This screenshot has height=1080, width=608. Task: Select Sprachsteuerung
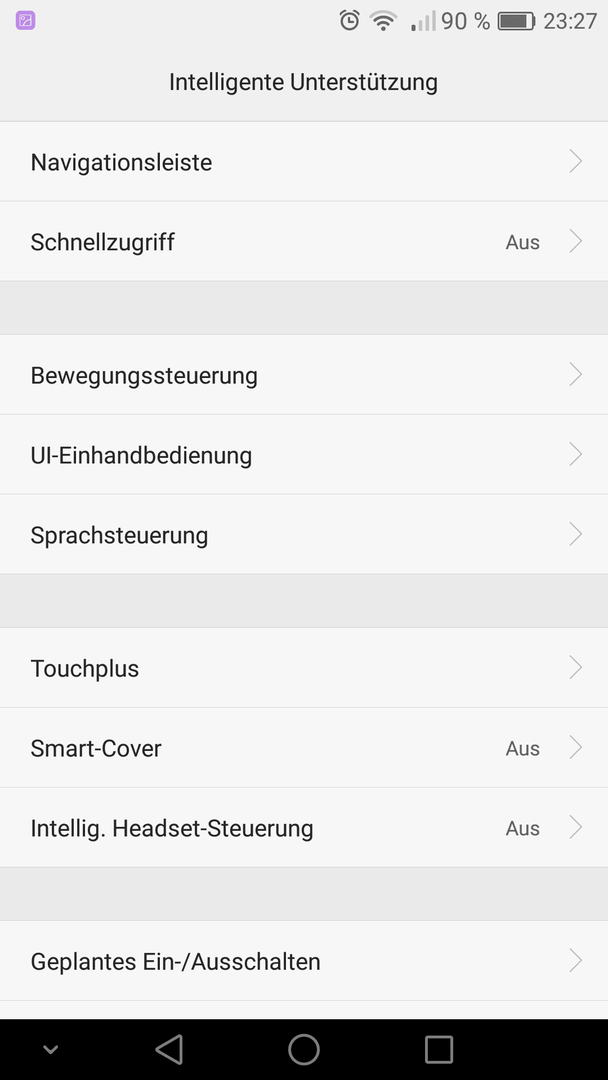pyautogui.click(x=304, y=535)
